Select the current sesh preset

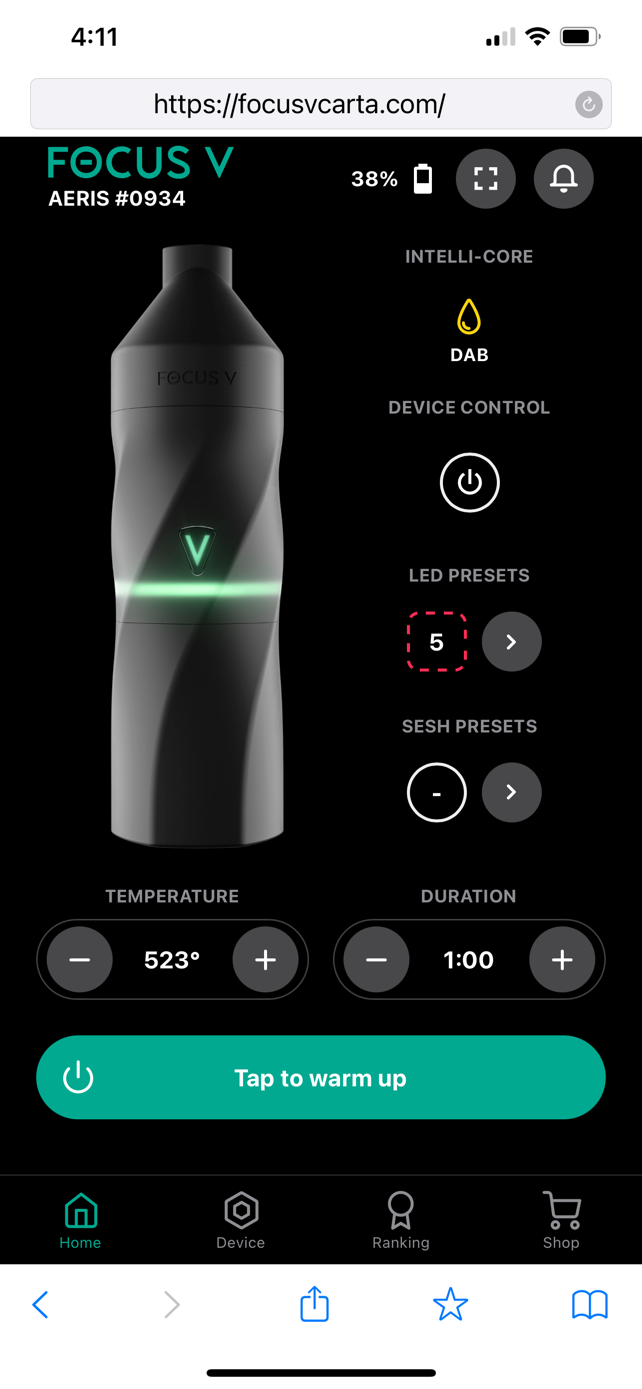pos(437,792)
